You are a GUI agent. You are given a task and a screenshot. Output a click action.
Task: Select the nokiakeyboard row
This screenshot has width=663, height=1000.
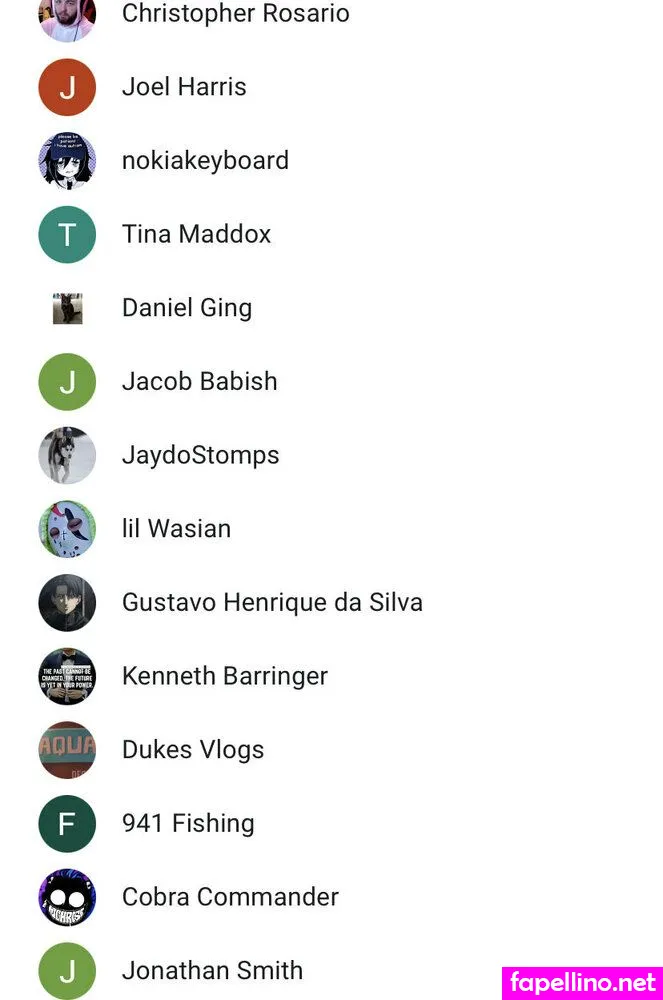tap(205, 161)
